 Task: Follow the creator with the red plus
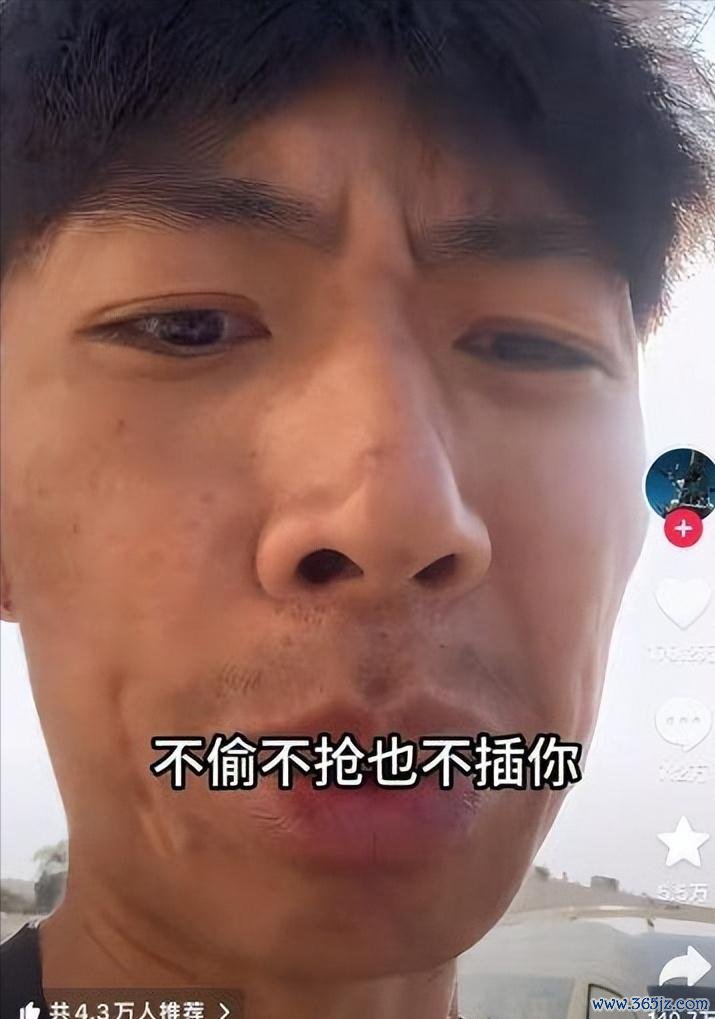(683, 528)
